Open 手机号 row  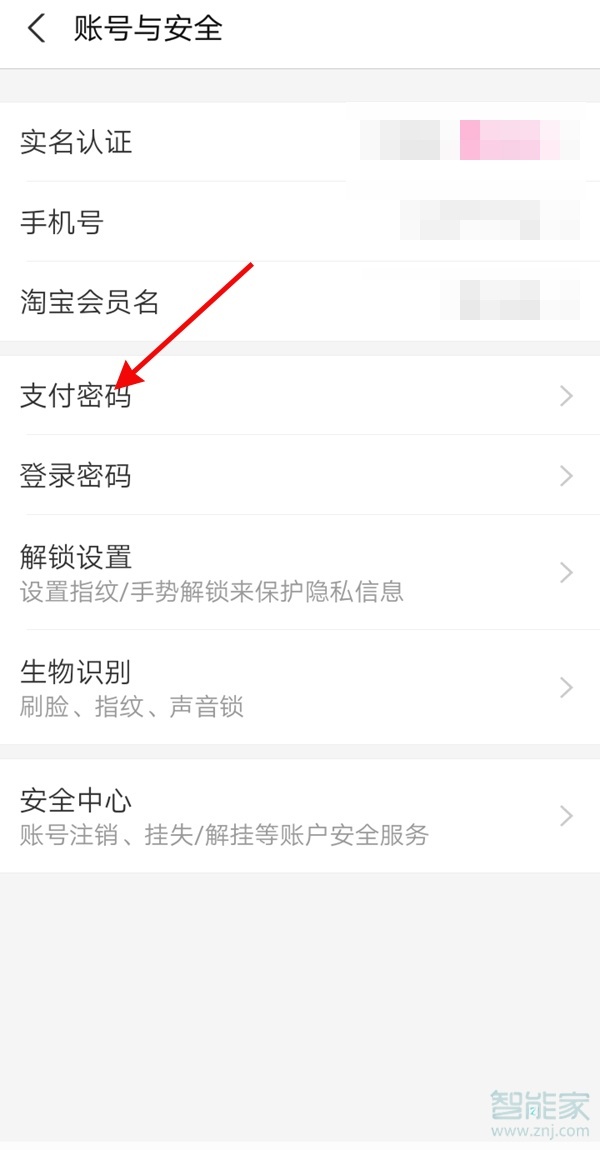point(300,222)
